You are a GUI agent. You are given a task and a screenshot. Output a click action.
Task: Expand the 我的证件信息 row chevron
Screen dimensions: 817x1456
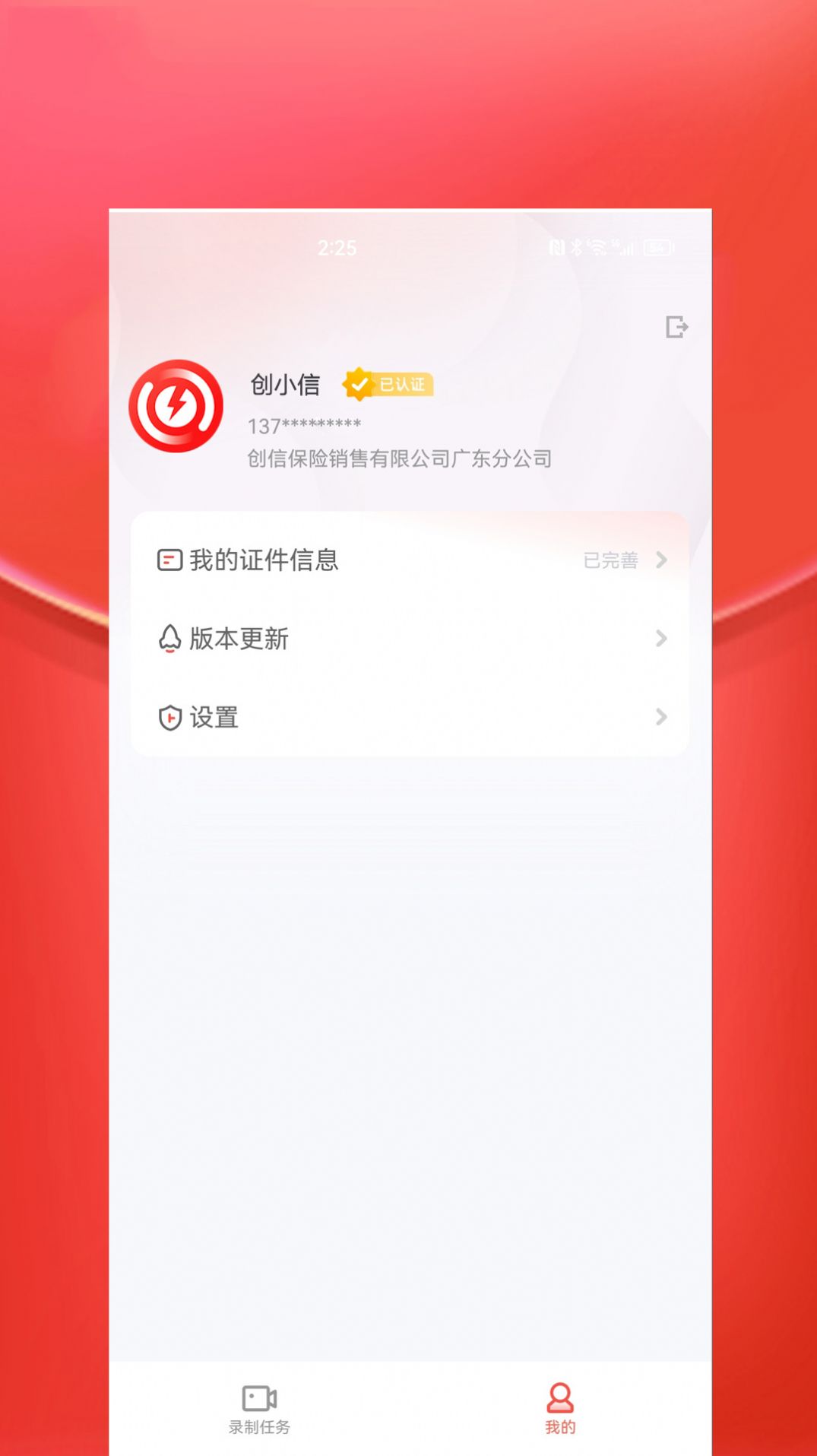[x=660, y=561]
